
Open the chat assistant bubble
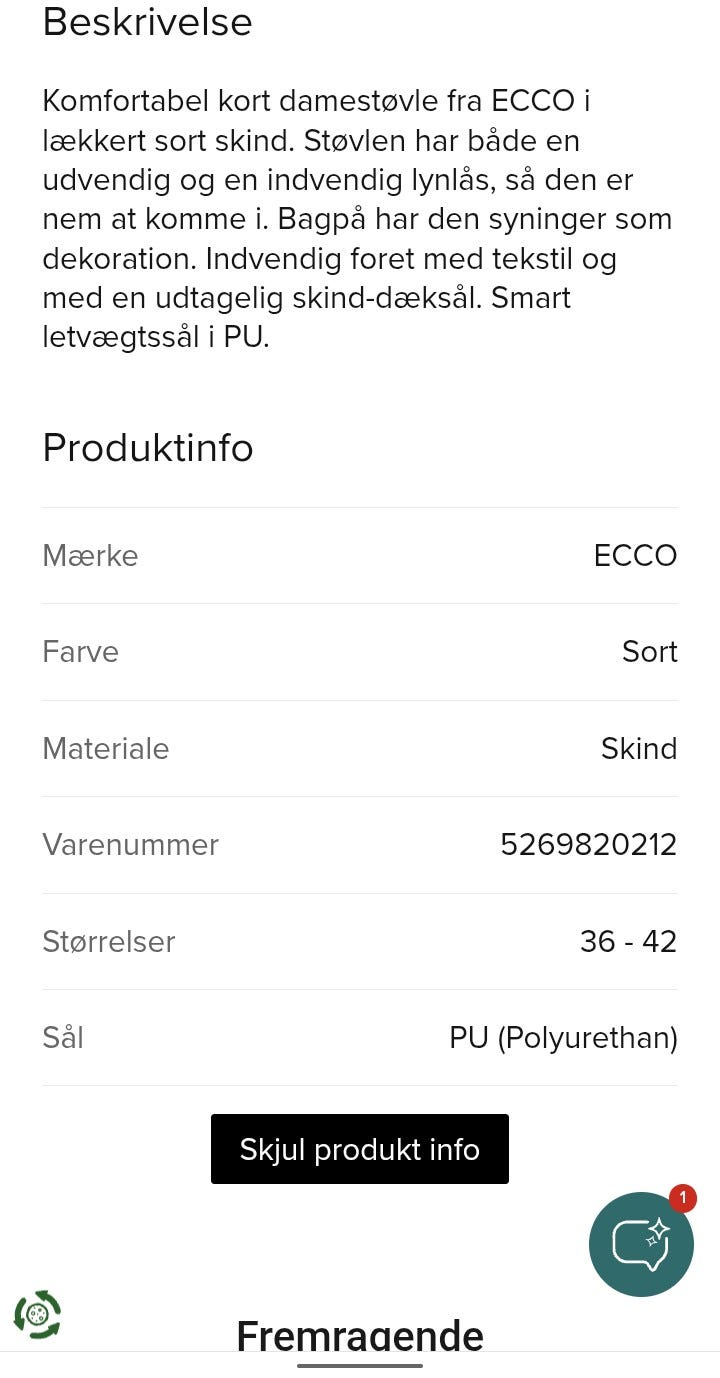click(x=641, y=1244)
